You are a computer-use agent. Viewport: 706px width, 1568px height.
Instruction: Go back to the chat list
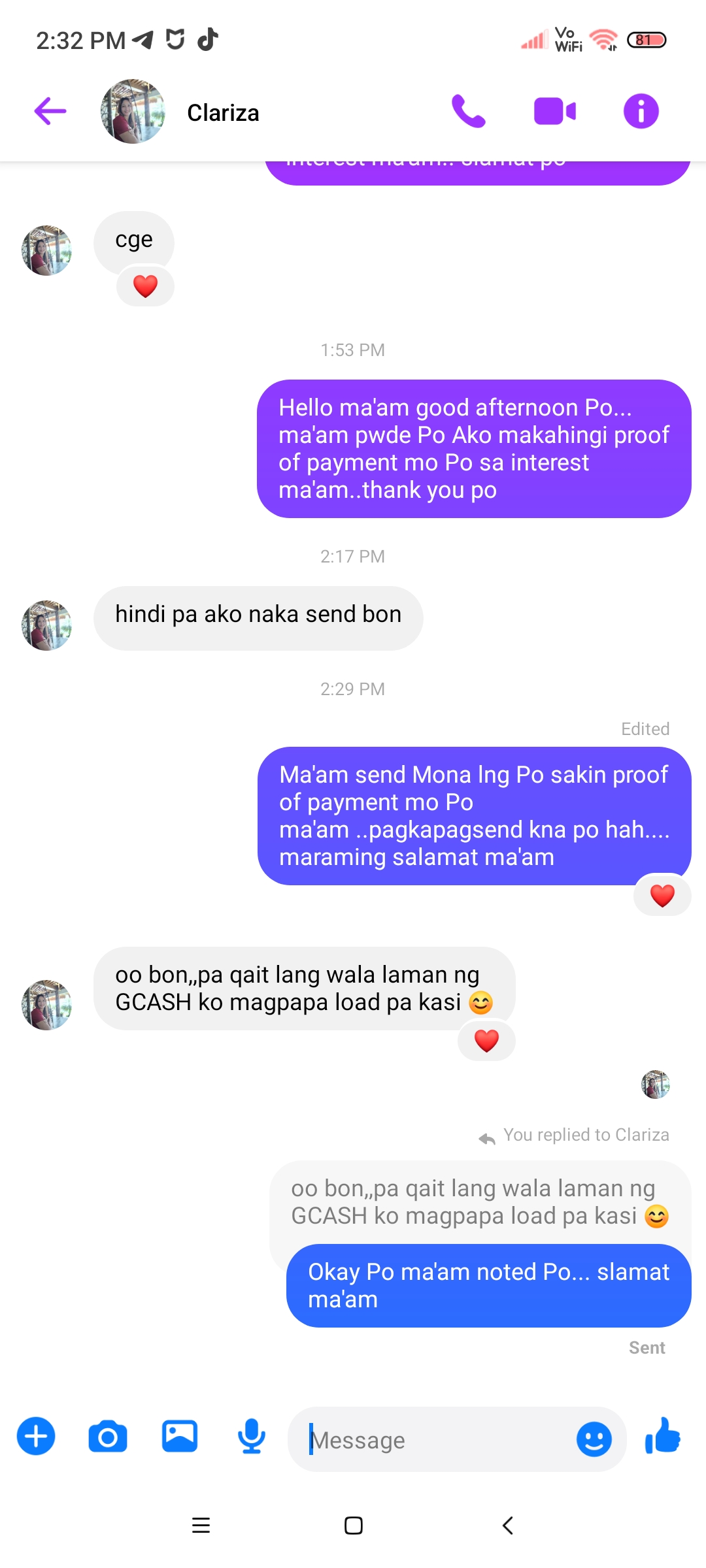50,111
